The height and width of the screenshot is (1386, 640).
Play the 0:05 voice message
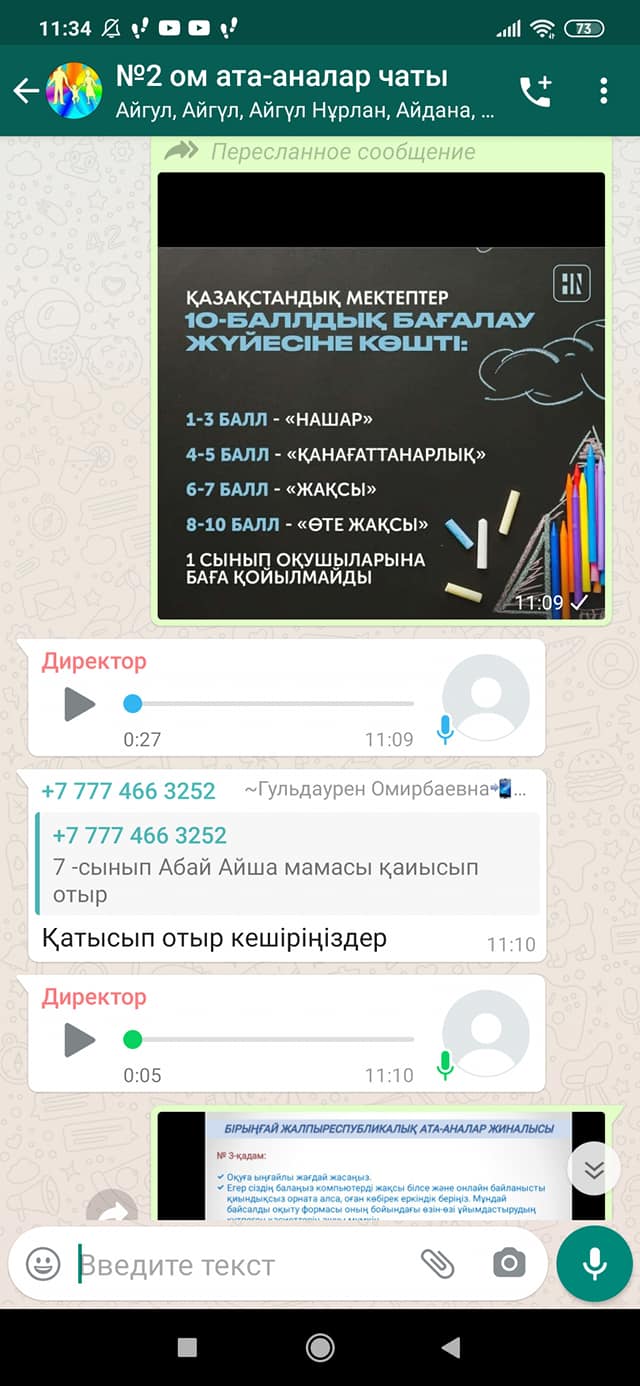click(79, 1040)
